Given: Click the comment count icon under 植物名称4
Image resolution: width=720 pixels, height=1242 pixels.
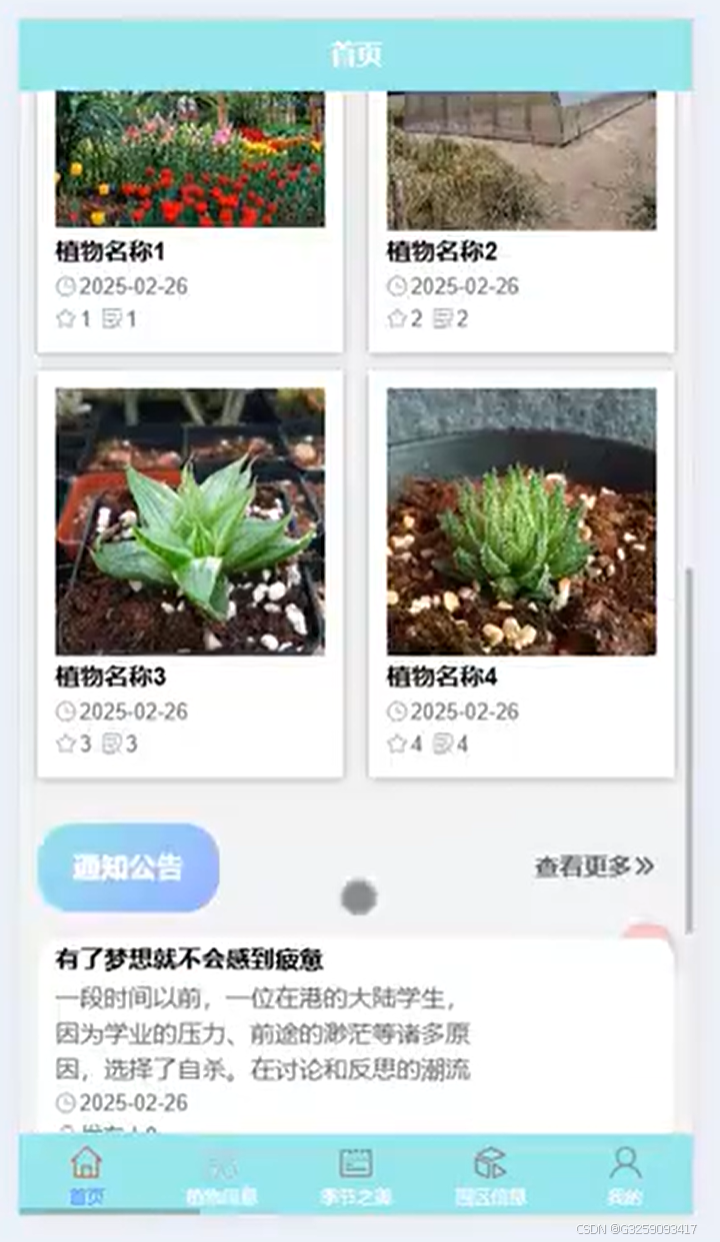Looking at the screenshot, I should [442, 744].
